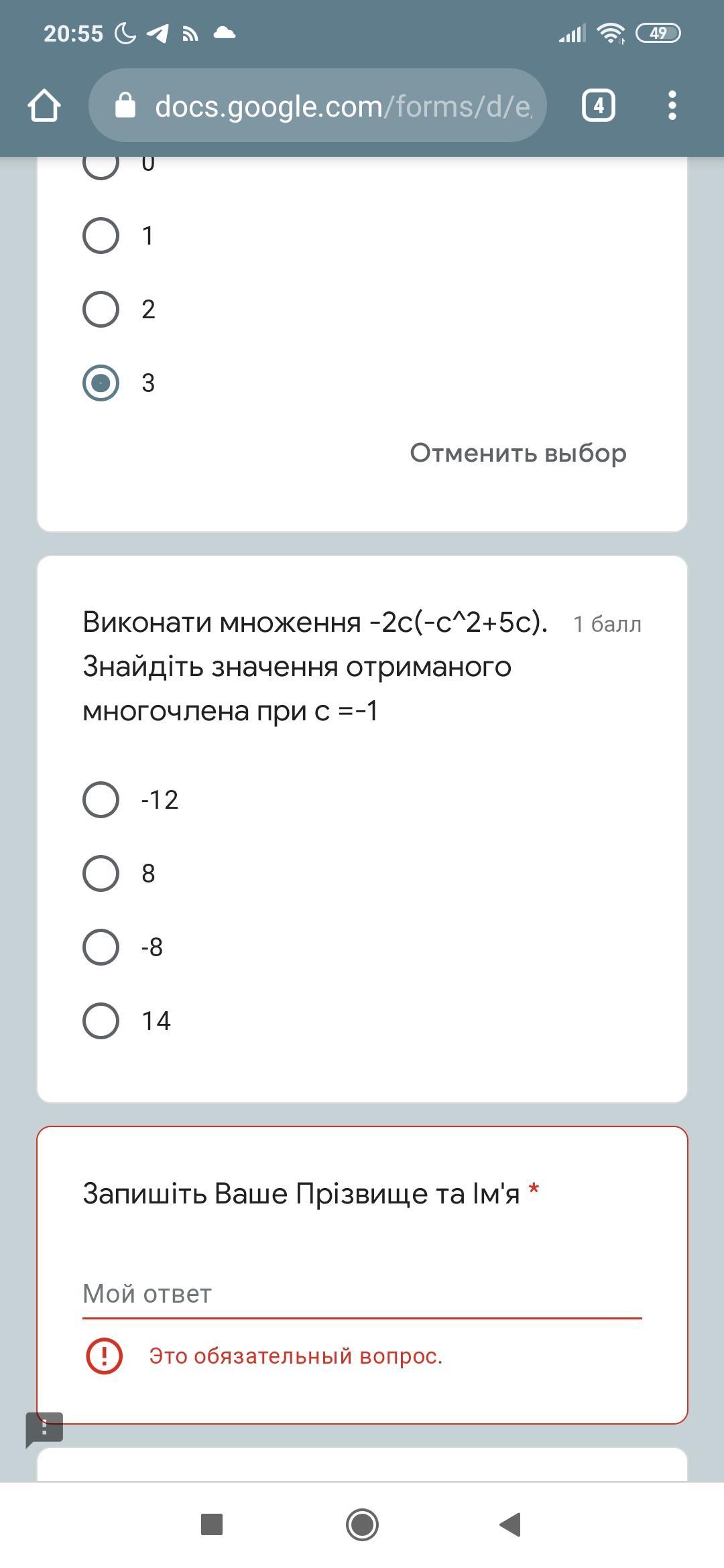Viewport: 724px width, 1568px height.
Task: Pick the answer -8
Action: (101, 947)
